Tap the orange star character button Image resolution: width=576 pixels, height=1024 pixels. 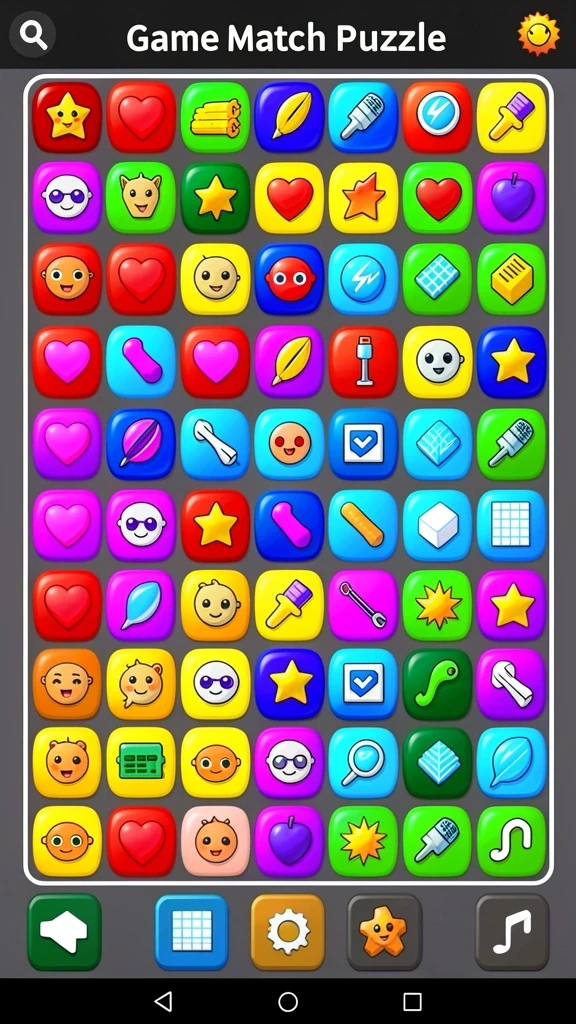click(x=384, y=932)
